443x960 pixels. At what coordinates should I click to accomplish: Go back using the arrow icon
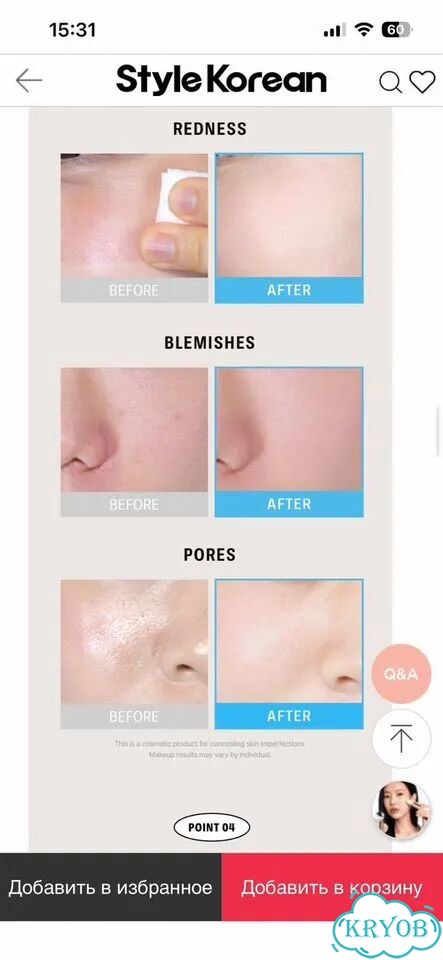pos(29,80)
